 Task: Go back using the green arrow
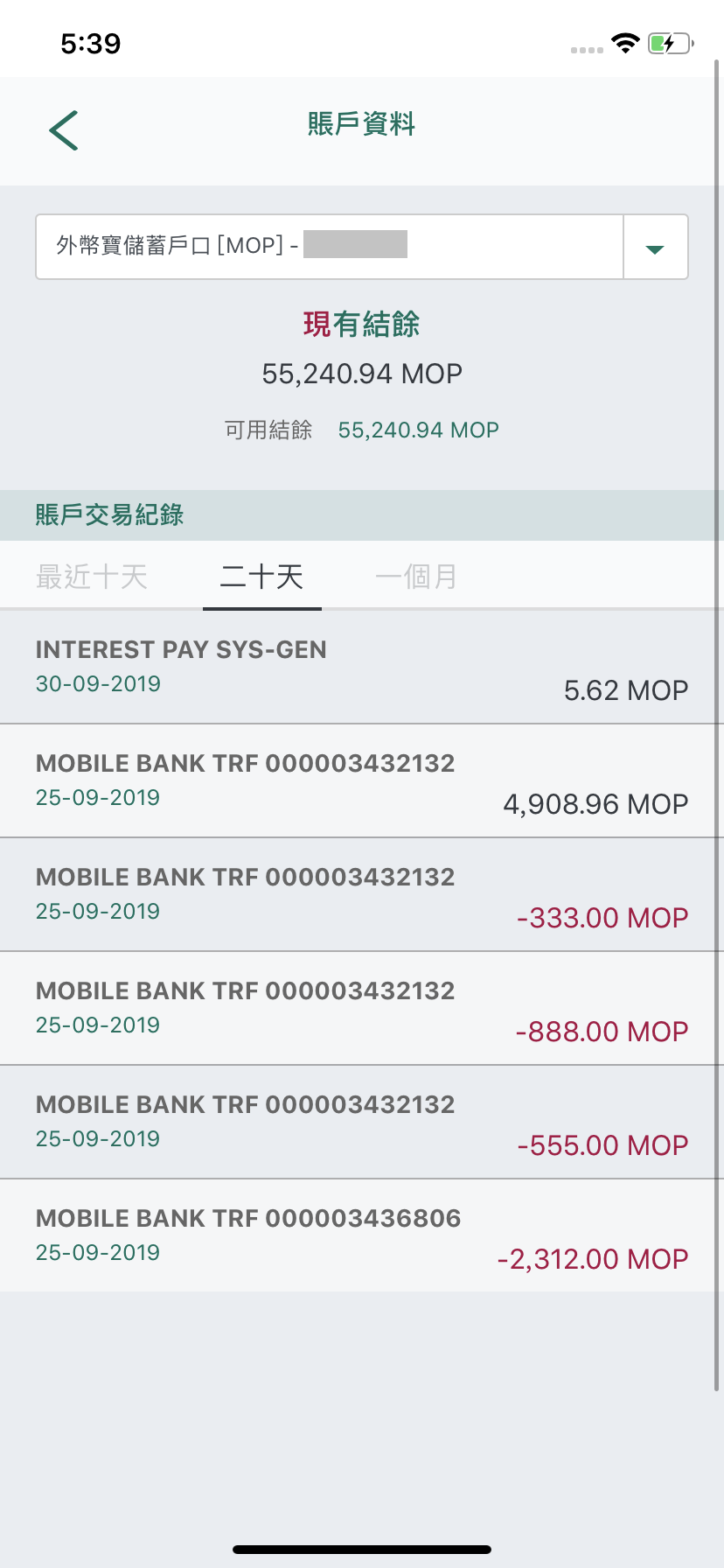click(x=64, y=130)
